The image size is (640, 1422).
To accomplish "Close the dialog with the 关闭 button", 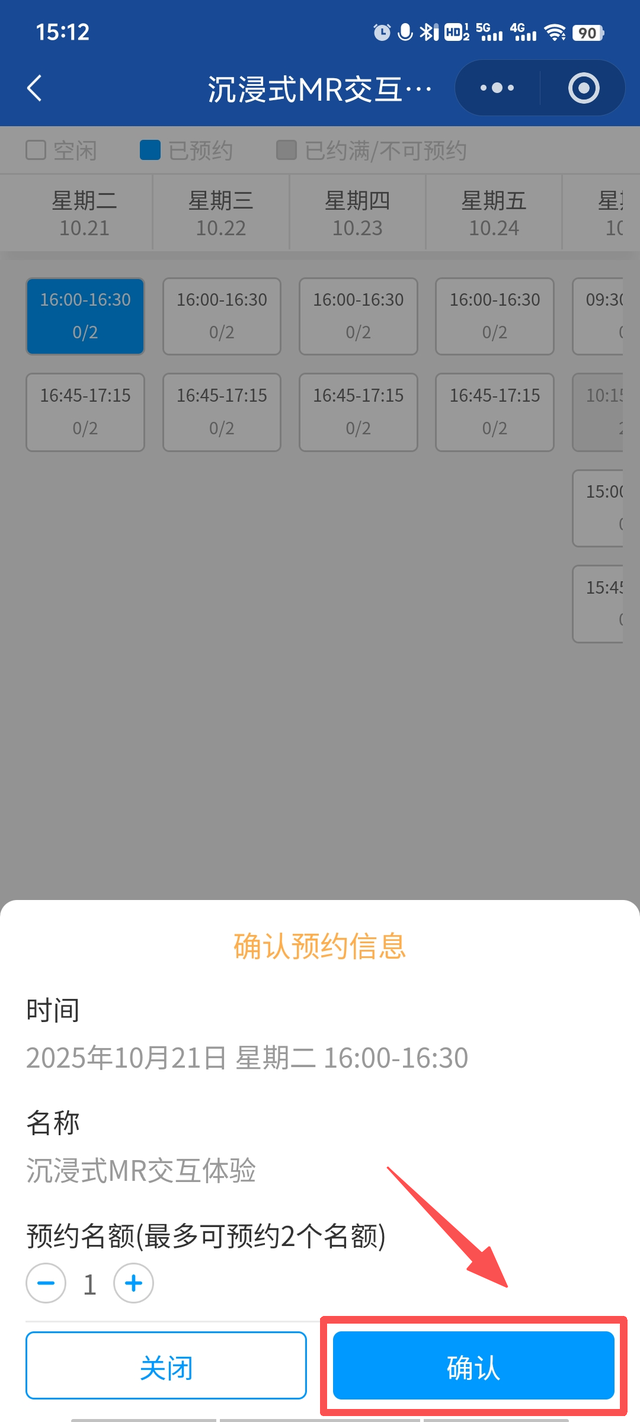I will click(166, 1366).
